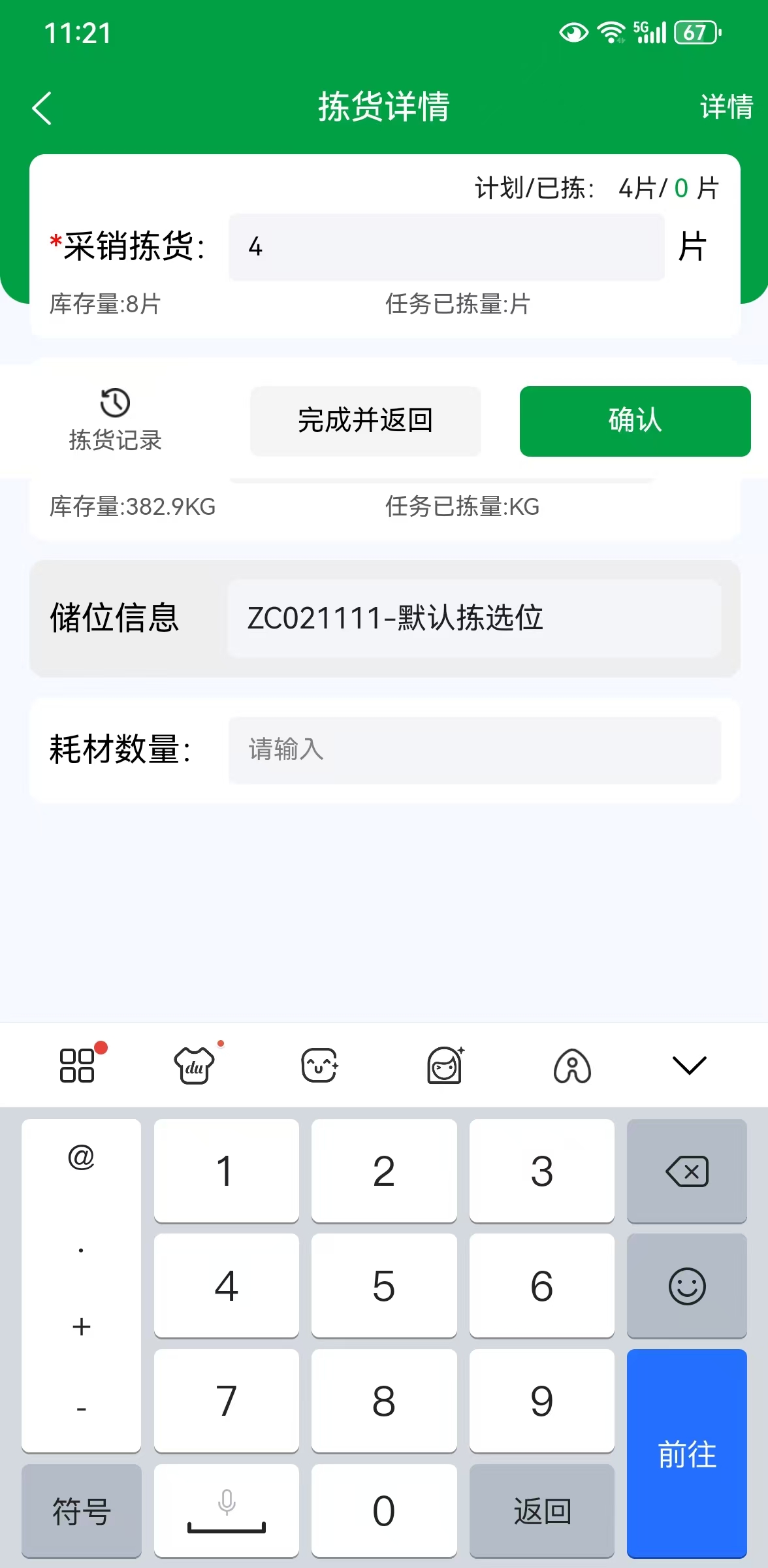Edit the 采销拣货 quantity field

coord(446,248)
